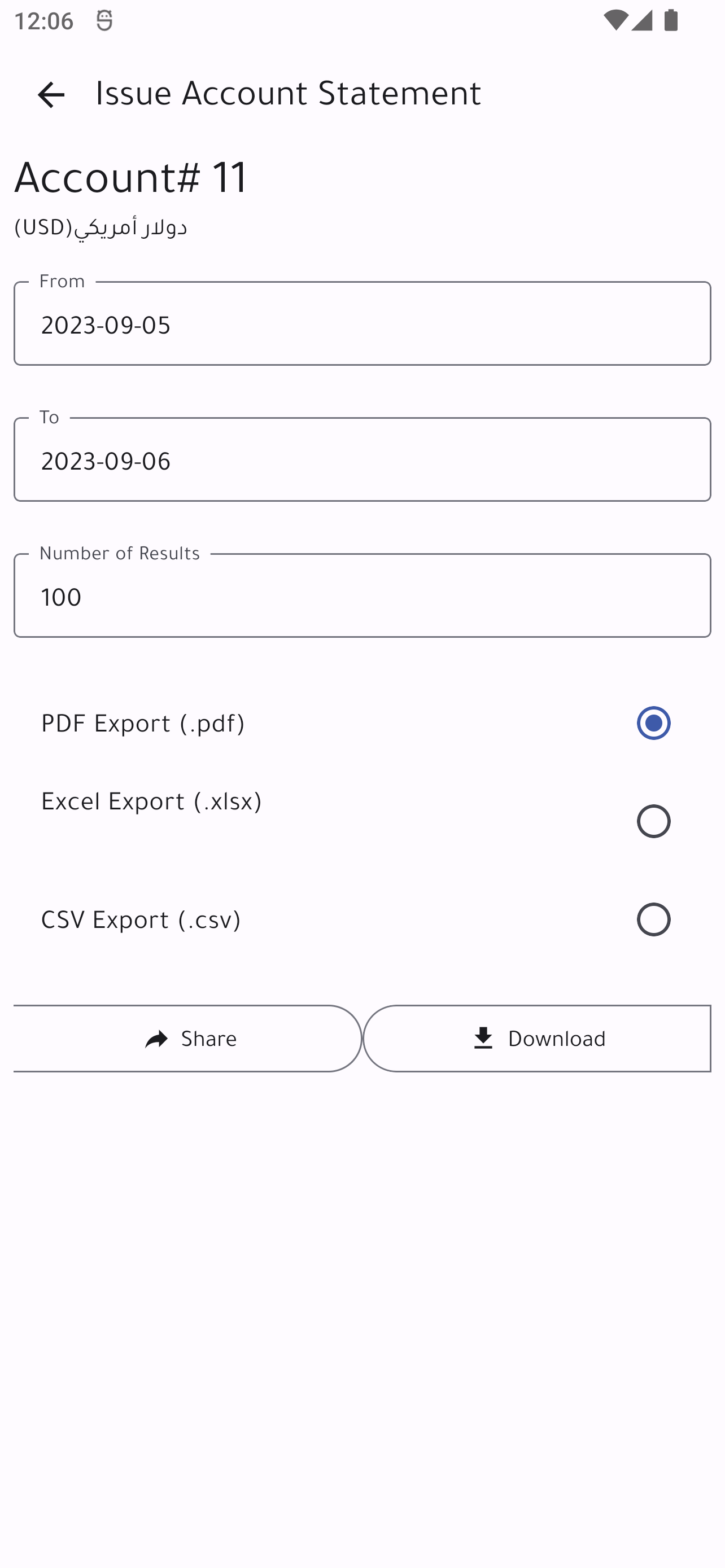Select PDF Export option
The height and width of the screenshot is (1568, 725).
tap(653, 723)
